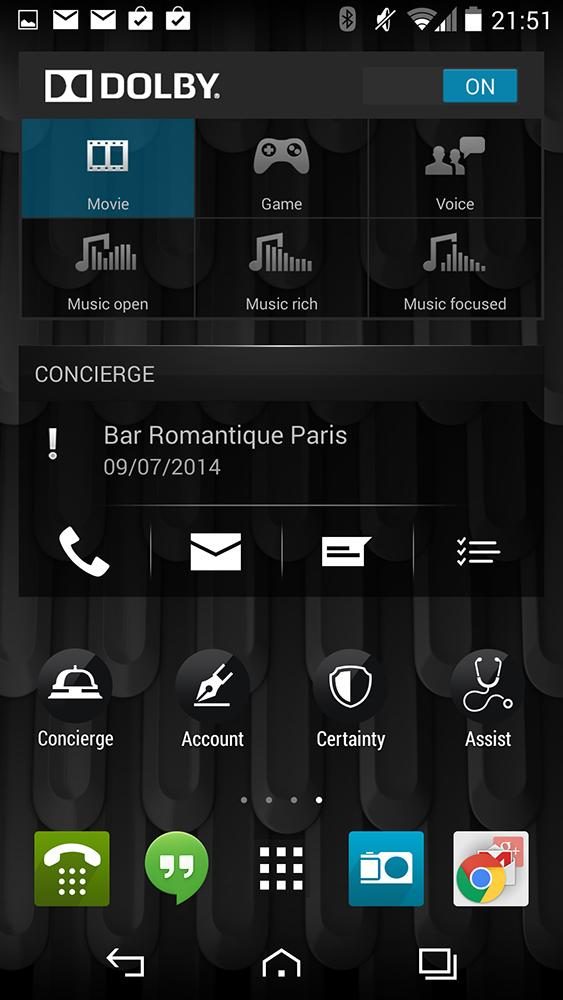Select the Music open preset
Image resolution: width=563 pixels, height=1000 pixels.
coord(108,268)
